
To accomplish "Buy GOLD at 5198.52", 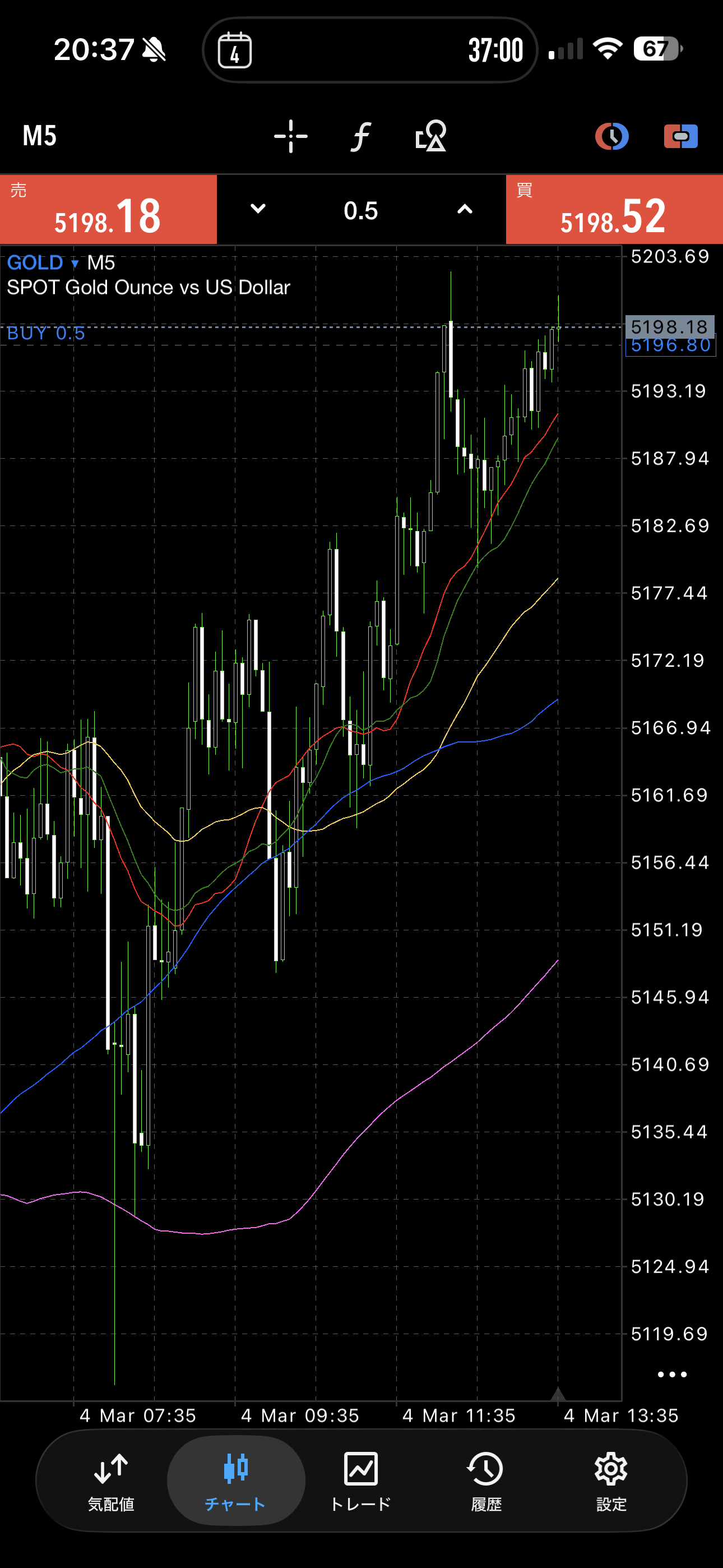I will pyautogui.click(x=614, y=210).
